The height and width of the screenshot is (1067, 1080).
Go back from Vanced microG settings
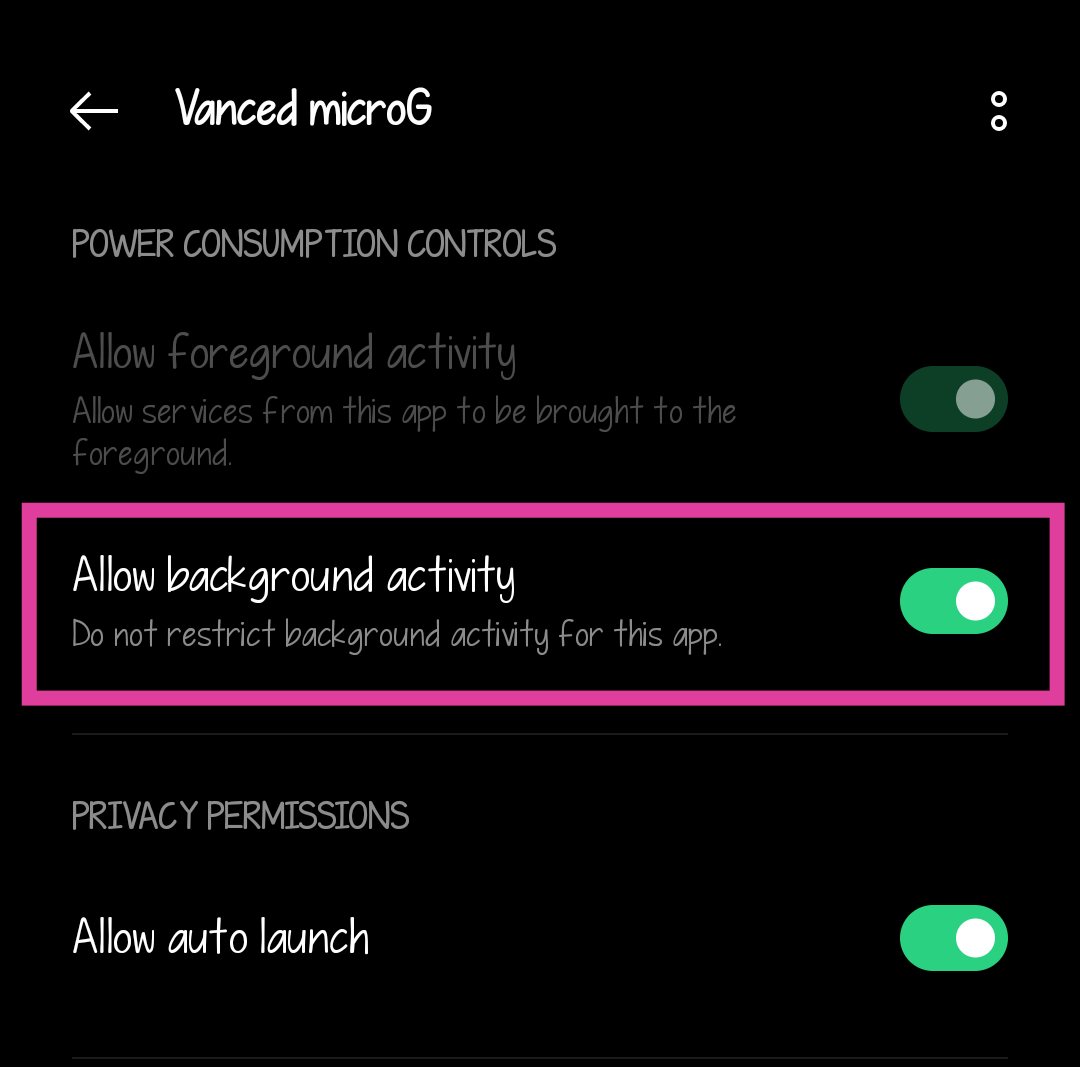pyautogui.click(x=94, y=110)
